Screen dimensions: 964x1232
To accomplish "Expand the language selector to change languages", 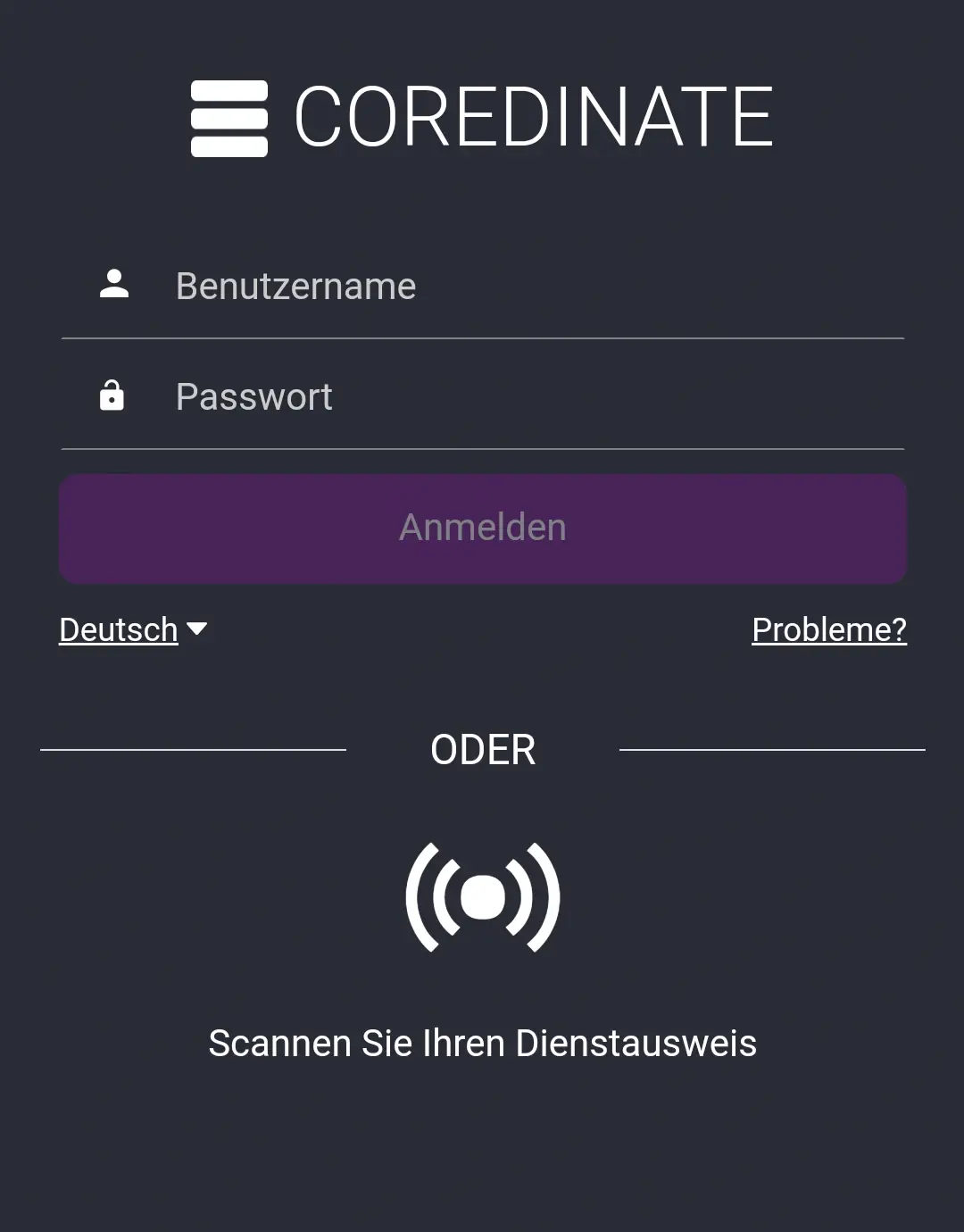I will tap(134, 629).
